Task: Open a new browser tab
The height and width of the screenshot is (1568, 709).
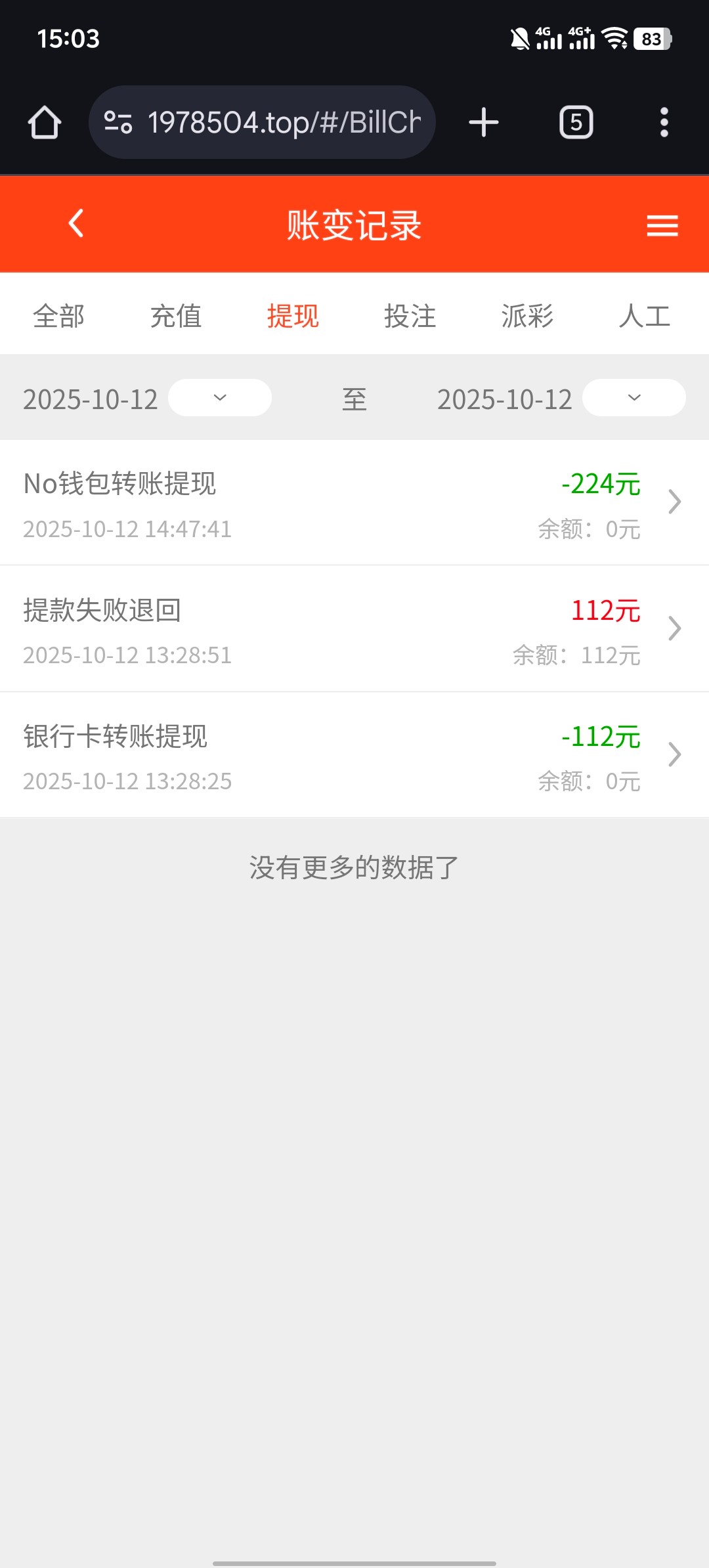Action: 484,123
